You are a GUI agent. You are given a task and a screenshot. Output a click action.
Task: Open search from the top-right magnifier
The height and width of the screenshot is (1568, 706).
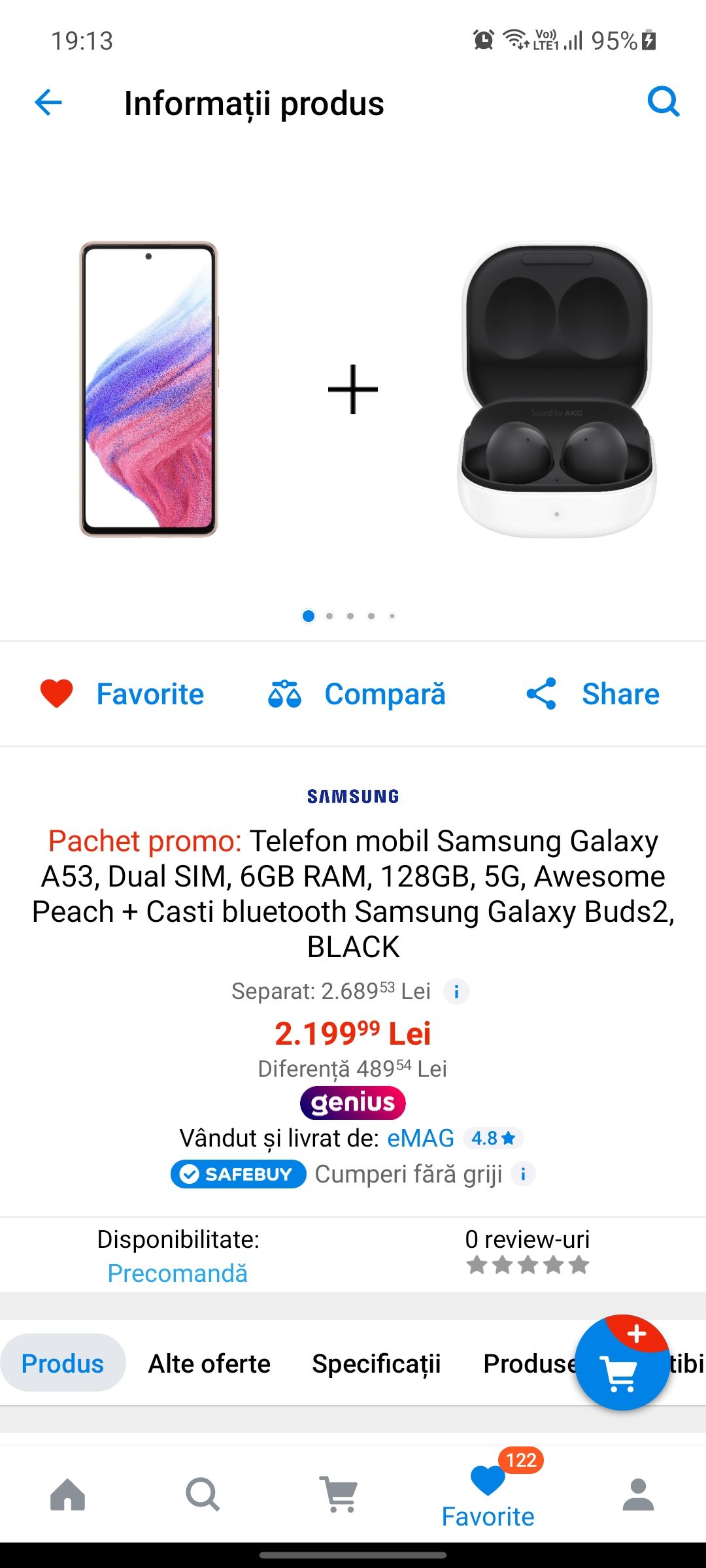click(663, 102)
